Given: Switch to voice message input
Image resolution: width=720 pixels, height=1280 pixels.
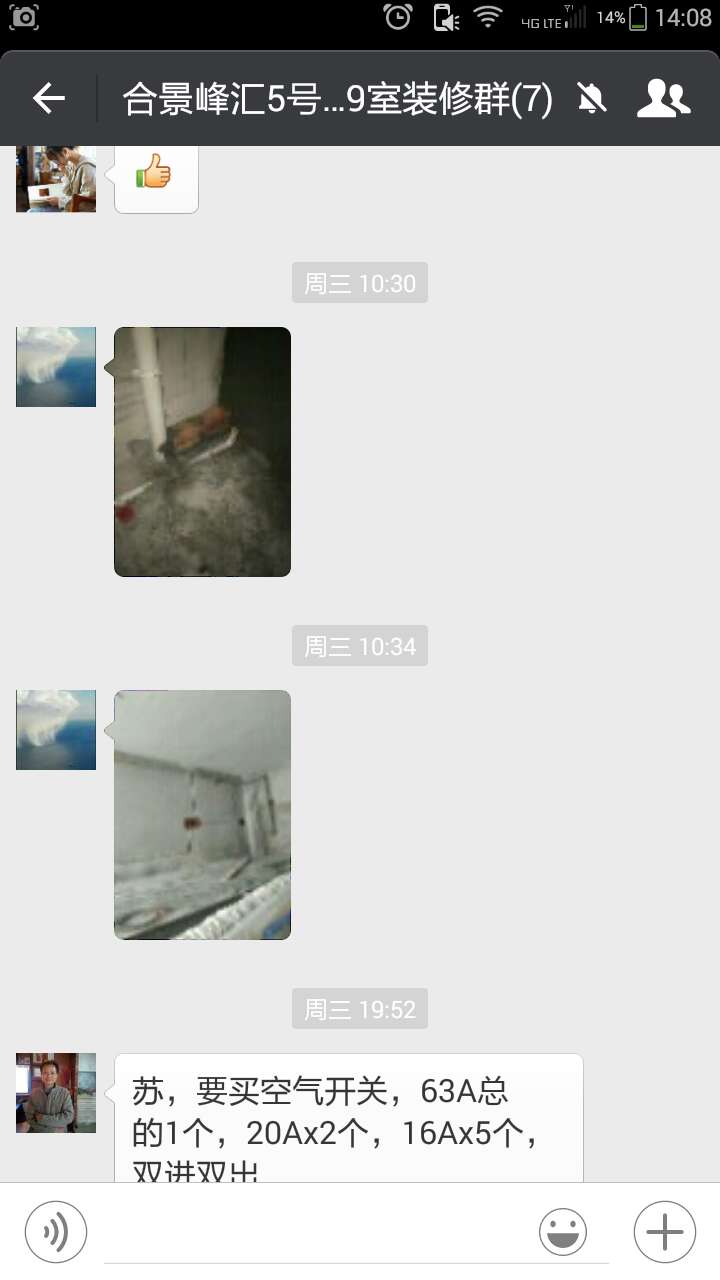Looking at the screenshot, I should click(56, 1232).
